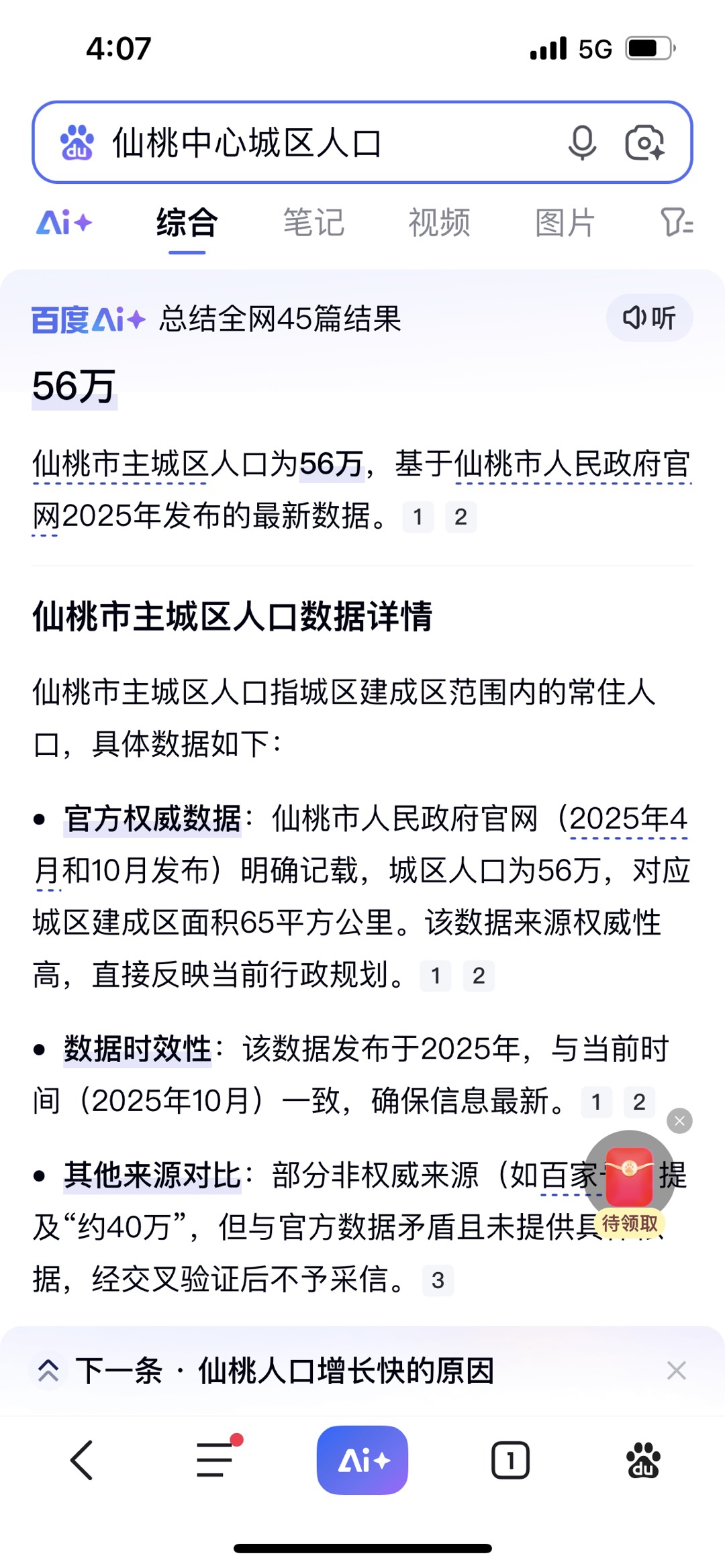
Task: Listen to the AI summary with 听
Action: 649,318
